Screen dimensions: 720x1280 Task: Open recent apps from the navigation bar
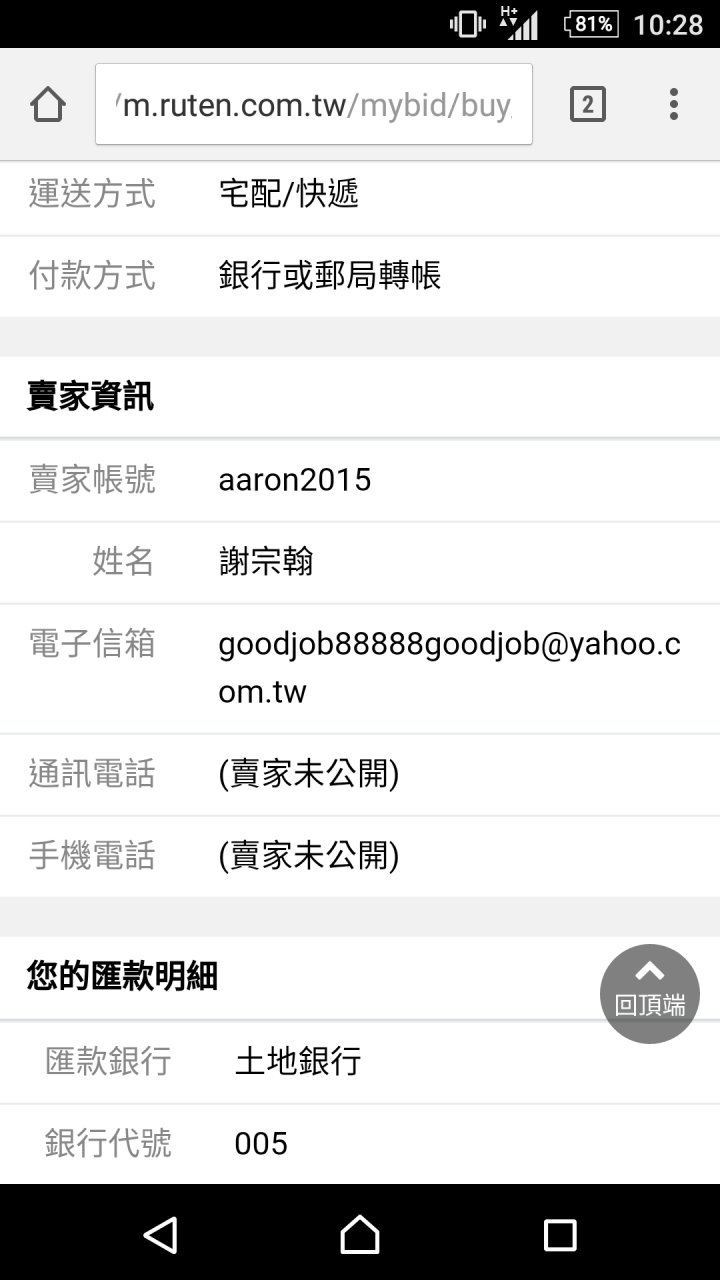[x=560, y=1234]
